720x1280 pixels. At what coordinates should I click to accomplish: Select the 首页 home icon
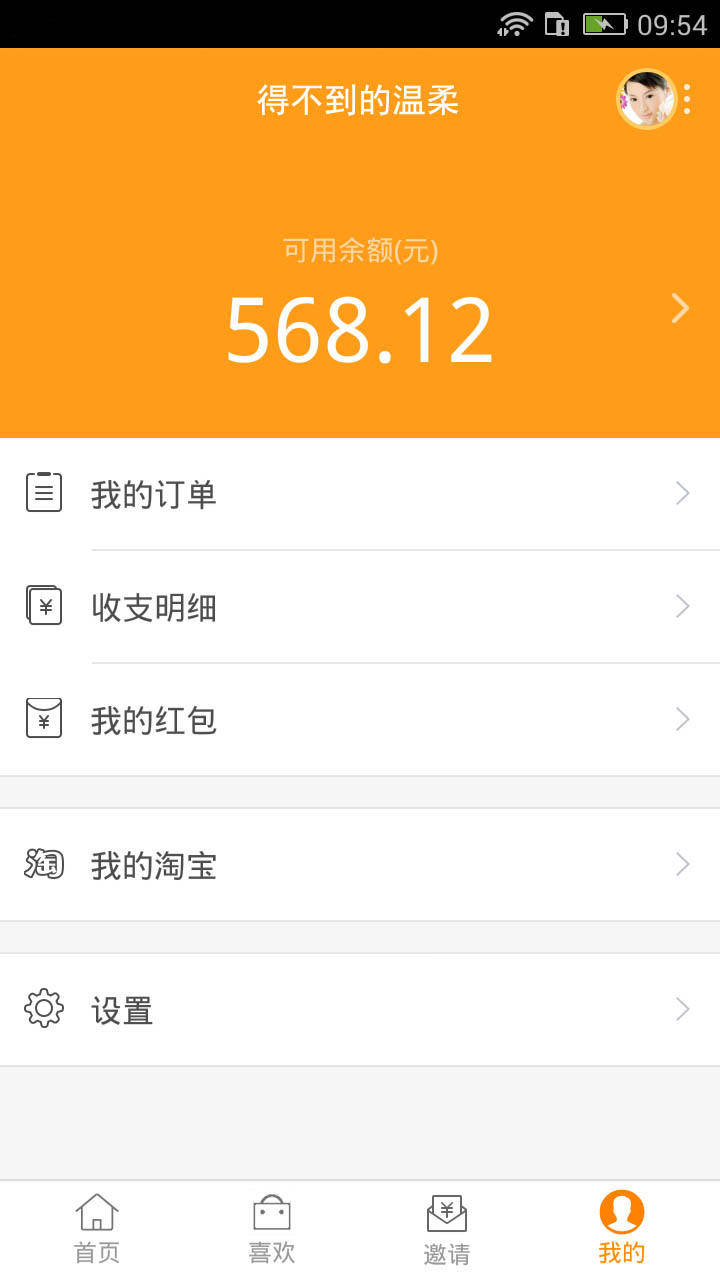[96, 1213]
